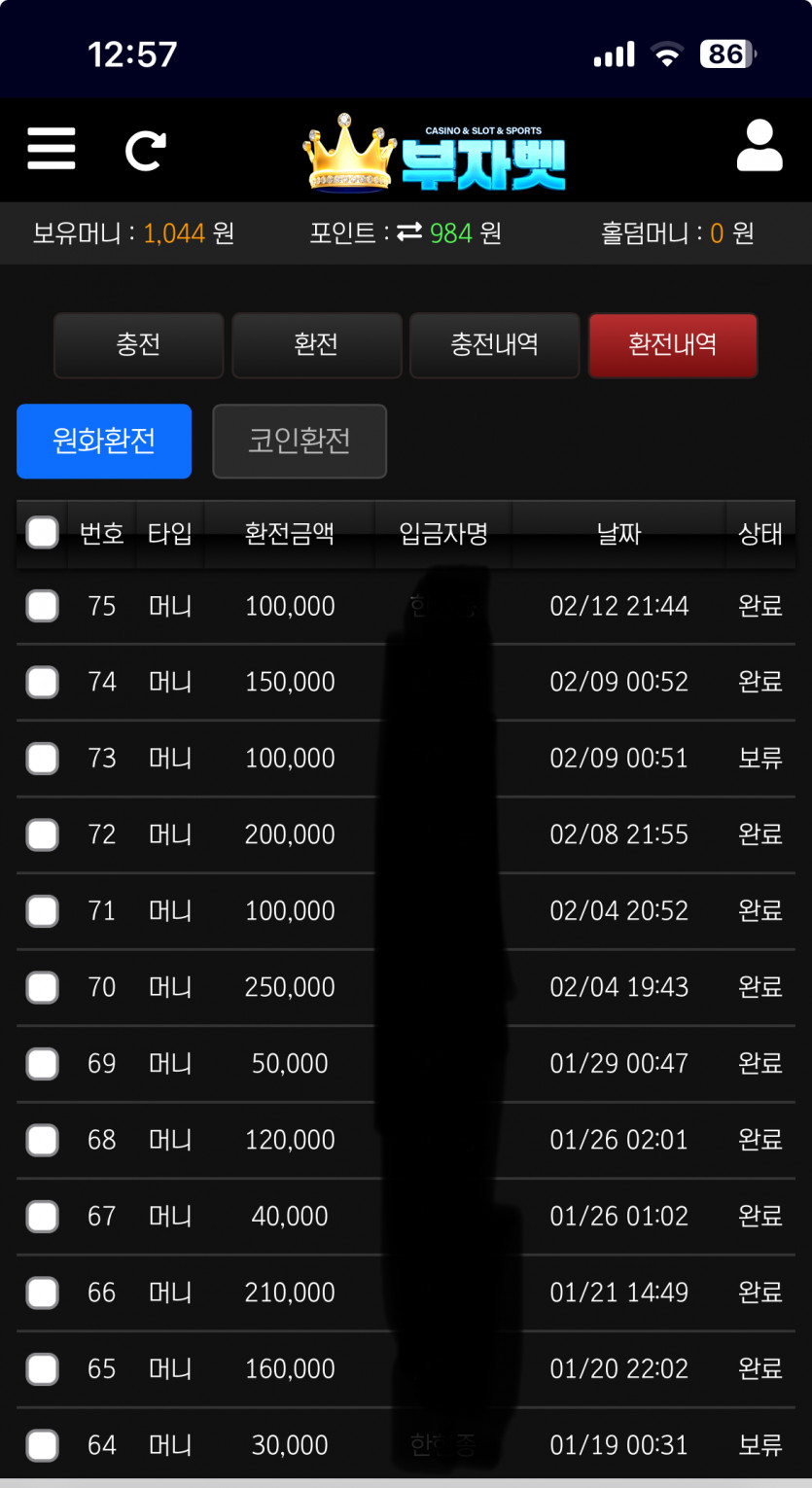Image resolution: width=812 pixels, height=1488 pixels.
Task: Select the checkbox for row 74
Action: pyautogui.click(x=42, y=682)
